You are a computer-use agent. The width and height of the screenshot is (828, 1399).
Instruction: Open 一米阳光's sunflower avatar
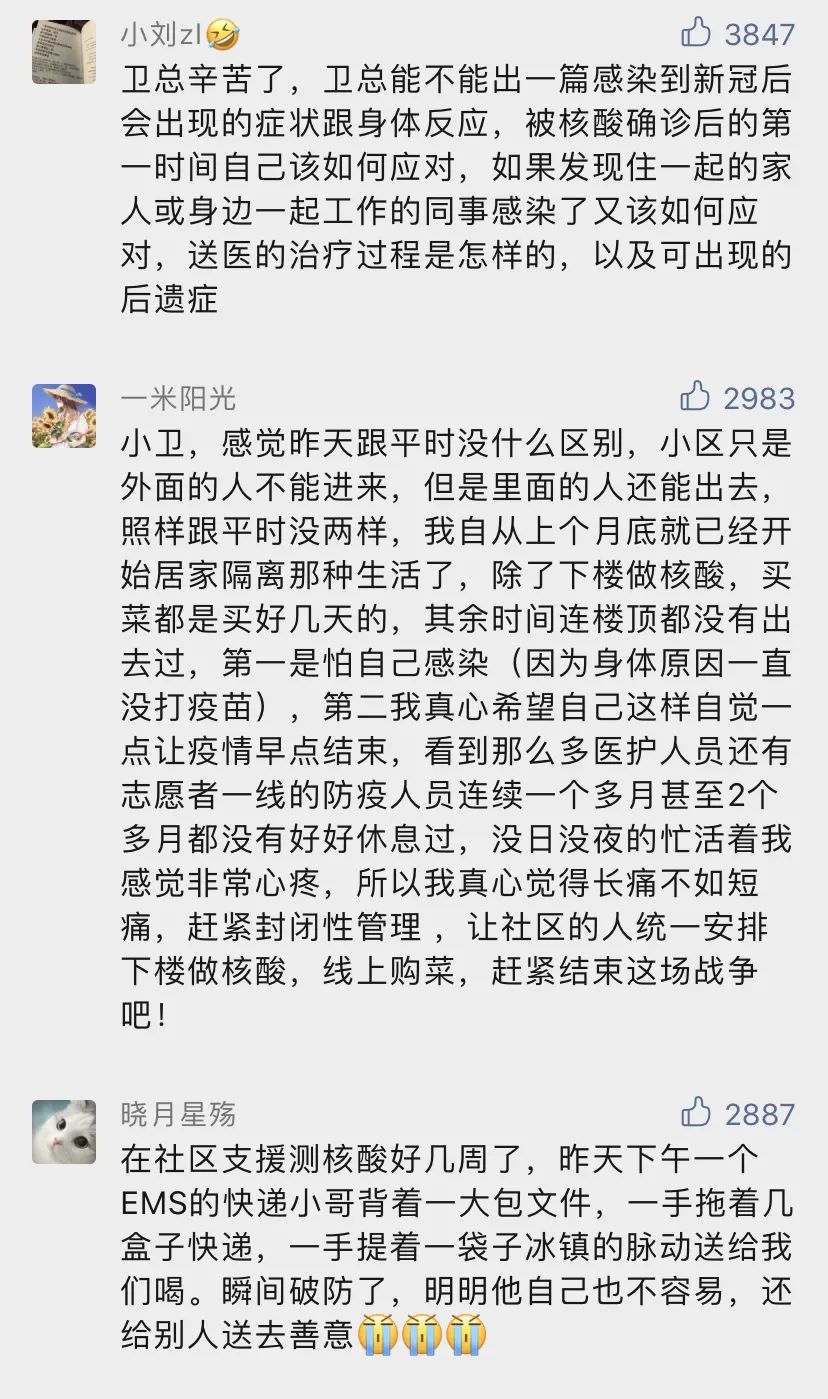click(x=64, y=416)
